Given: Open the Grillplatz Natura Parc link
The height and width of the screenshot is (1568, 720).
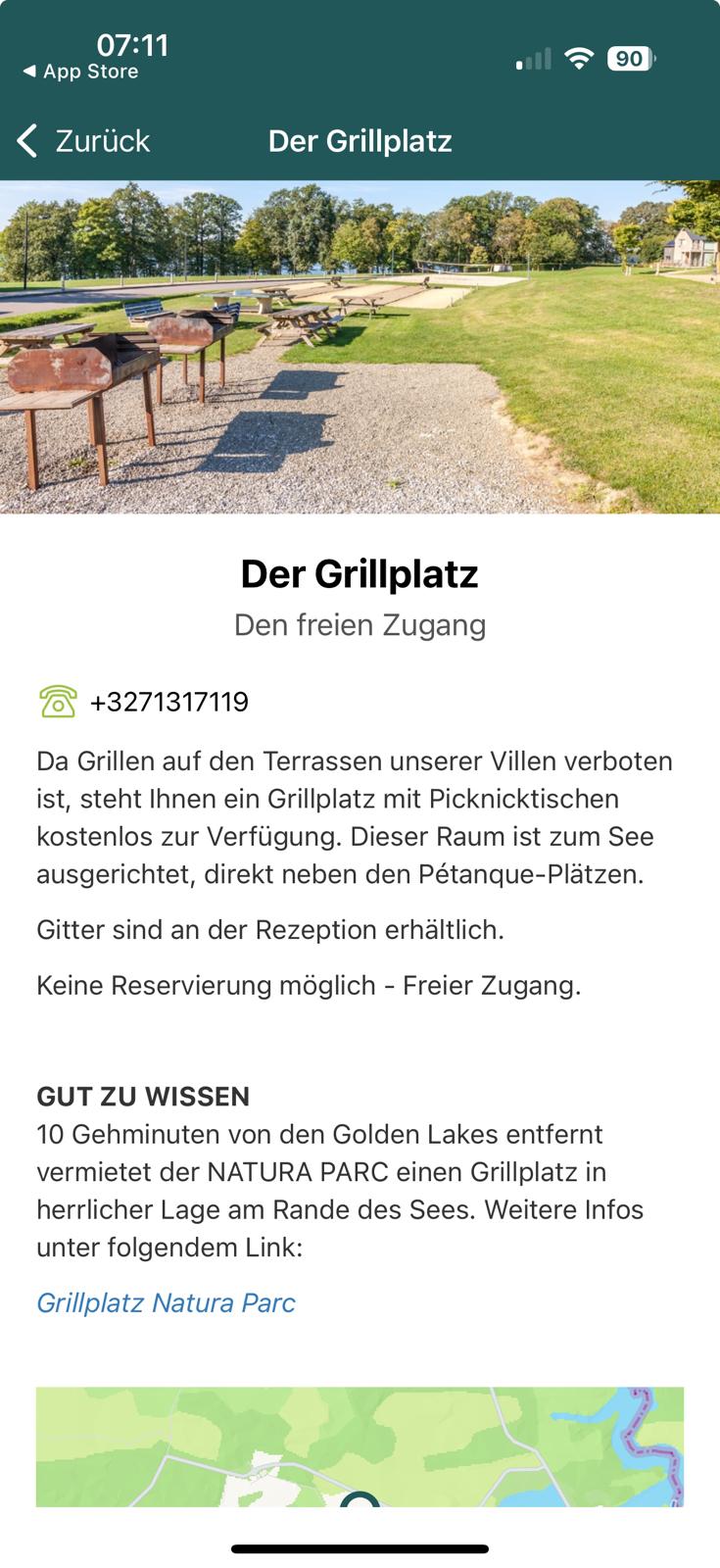Looking at the screenshot, I should 166,1302.
